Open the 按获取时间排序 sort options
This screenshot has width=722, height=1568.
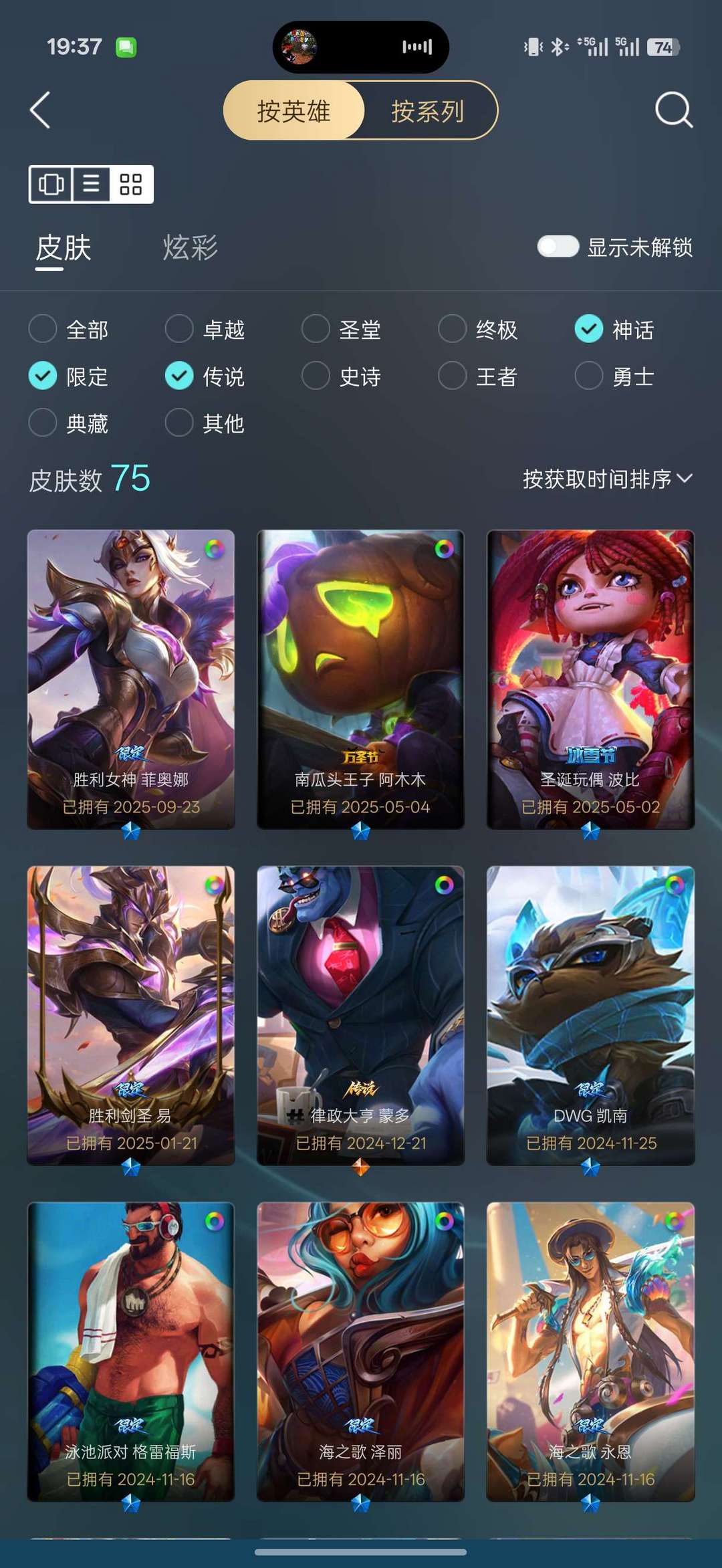(606, 478)
